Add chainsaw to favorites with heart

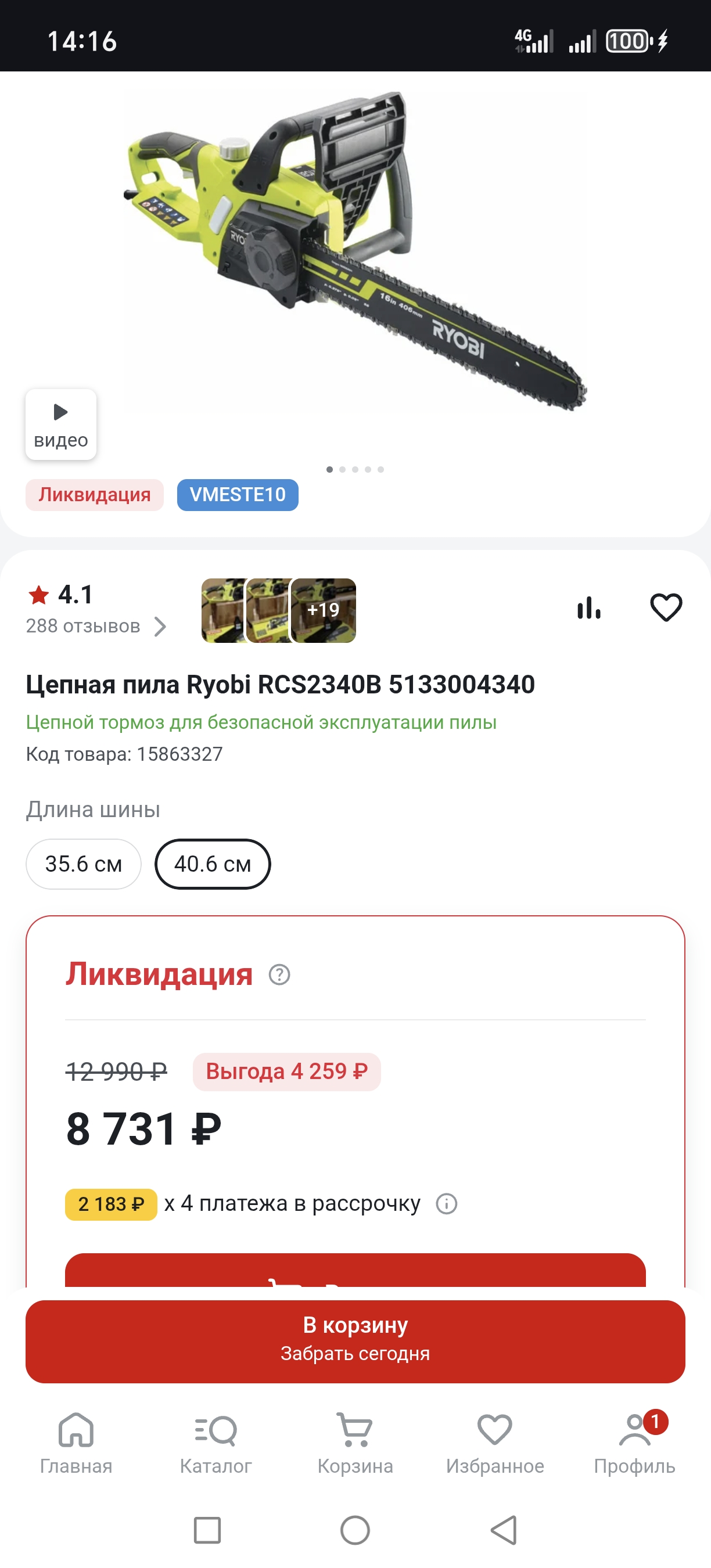click(666, 607)
